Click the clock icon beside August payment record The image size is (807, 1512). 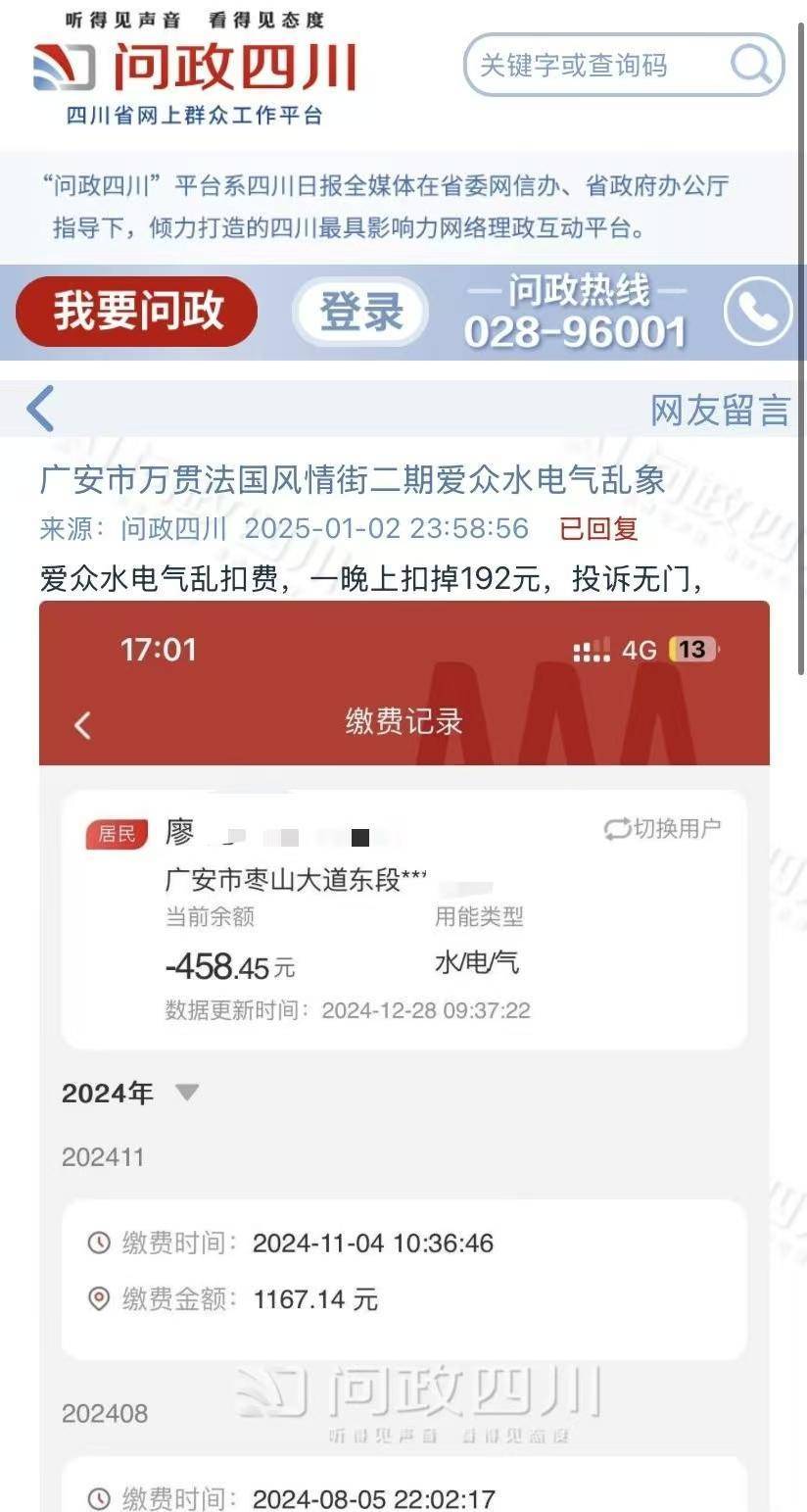coord(98,1498)
